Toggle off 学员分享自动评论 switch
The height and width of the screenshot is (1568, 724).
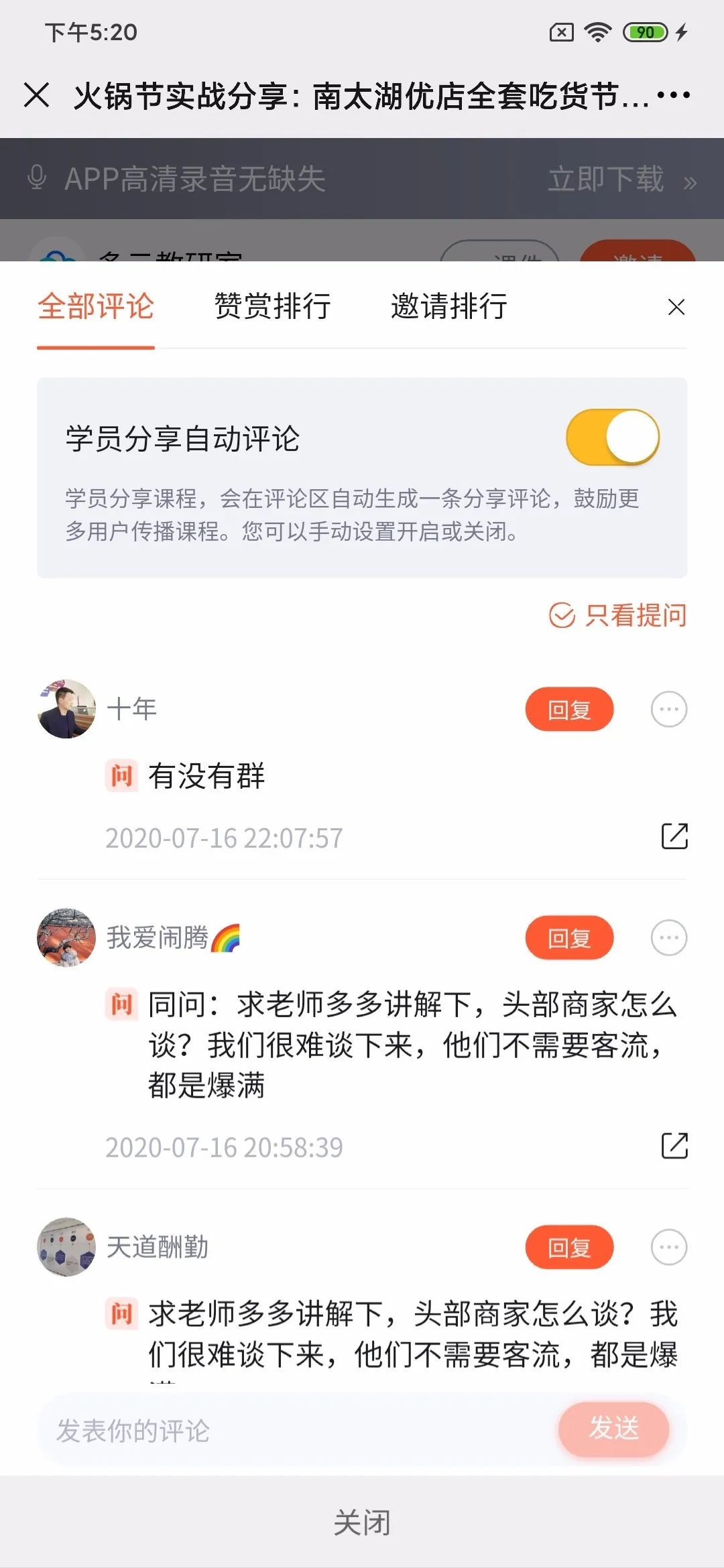click(613, 437)
